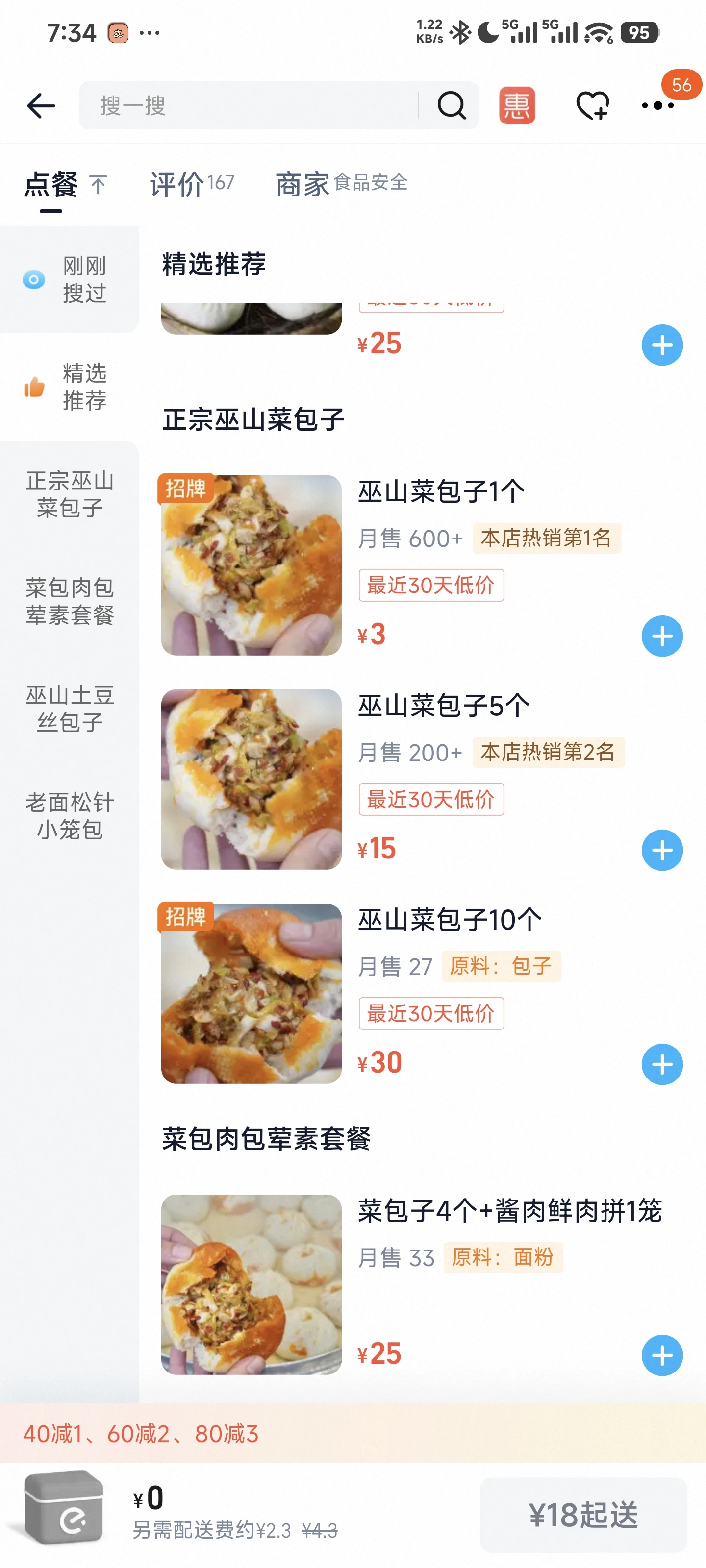
Task: Add 巫山菜包子1个 to the cart
Action: pos(661,636)
